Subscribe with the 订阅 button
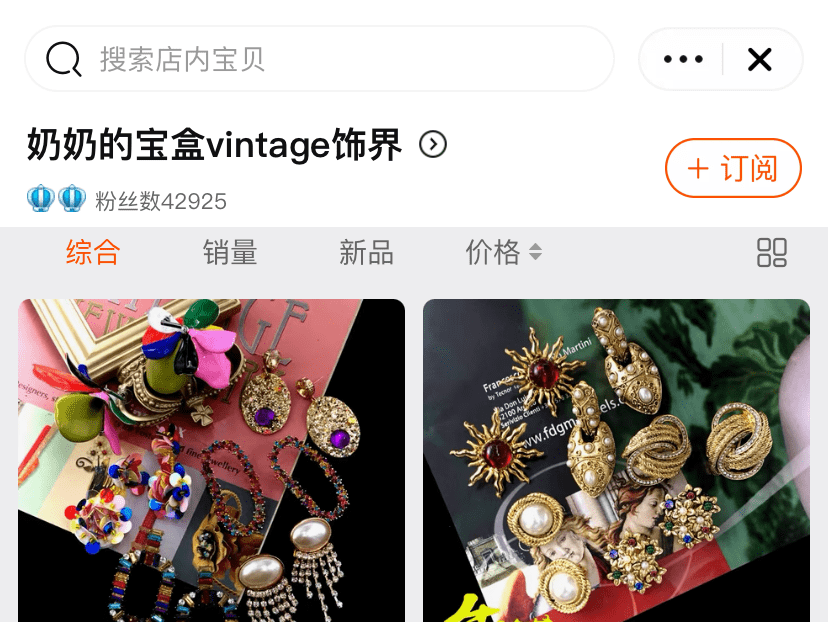The width and height of the screenshot is (828, 622). (x=733, y=168)
